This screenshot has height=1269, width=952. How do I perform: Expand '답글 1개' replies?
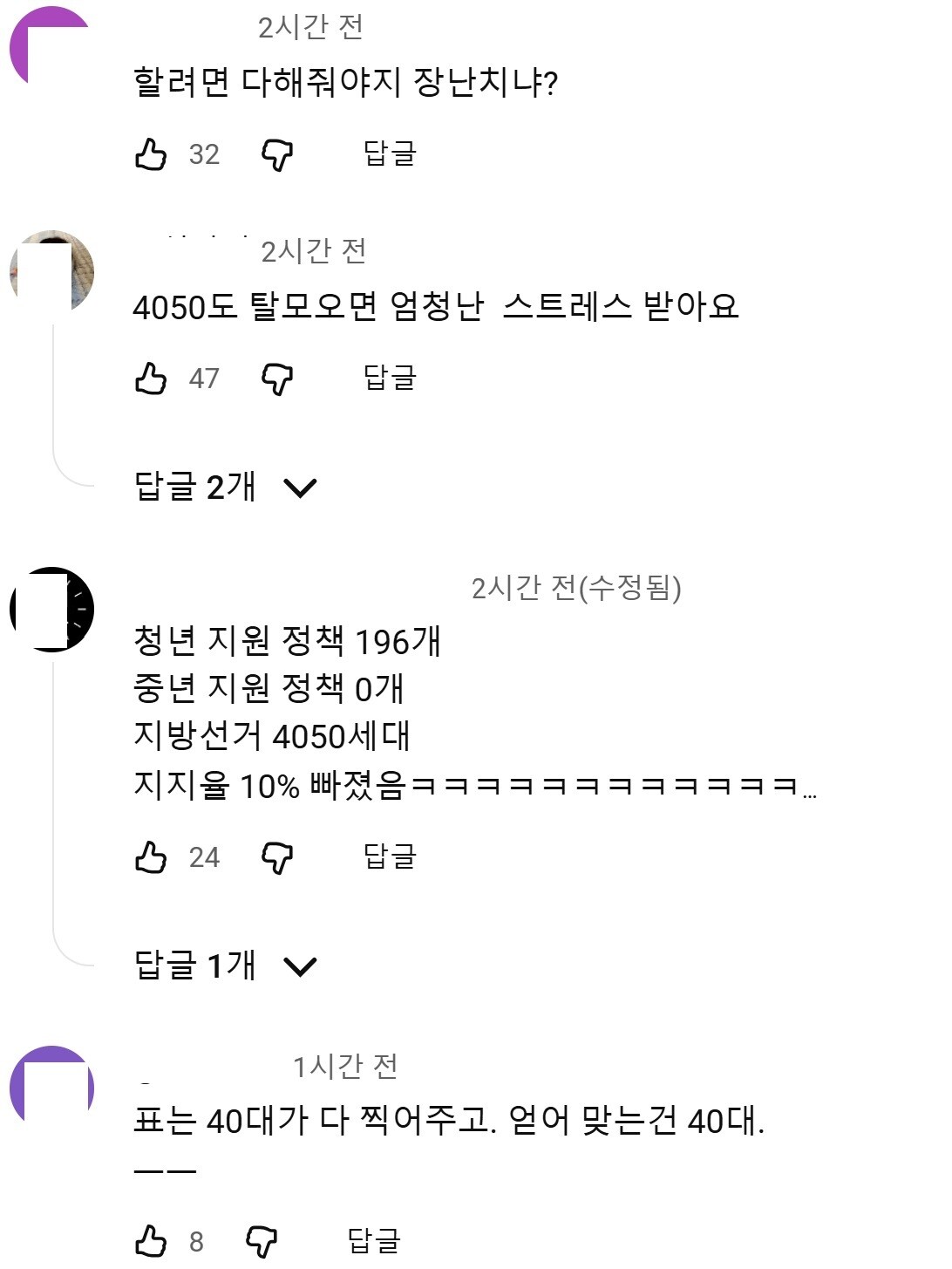click(x=225, y=965)
